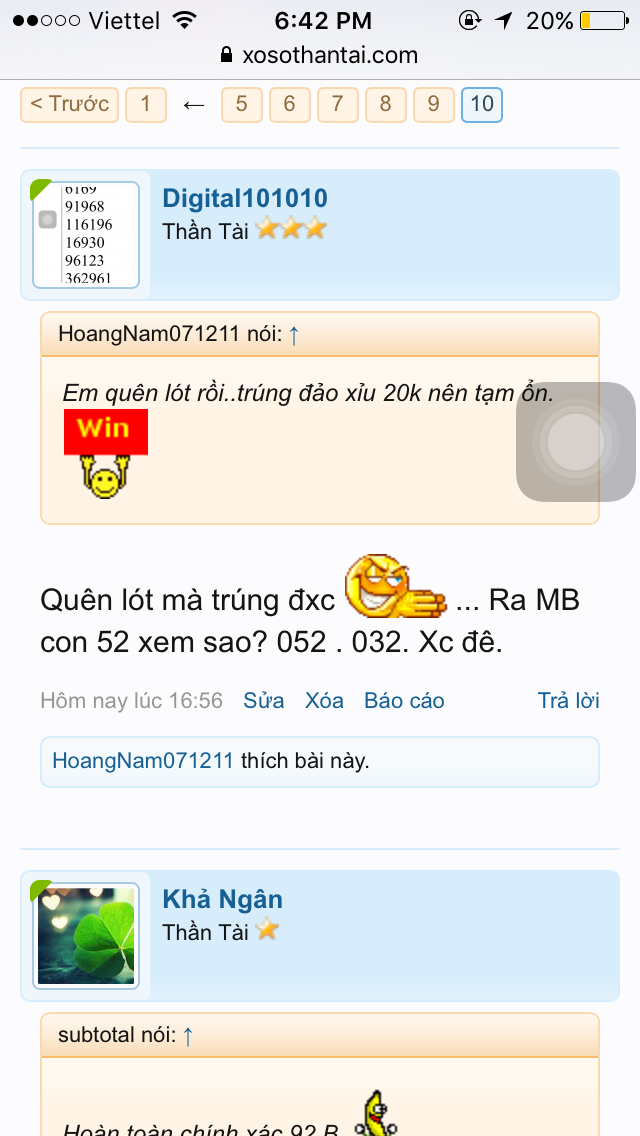Viewport: 640px width, 1136px height.
Task: Go to page 7
Action: [x=337, y=104]
